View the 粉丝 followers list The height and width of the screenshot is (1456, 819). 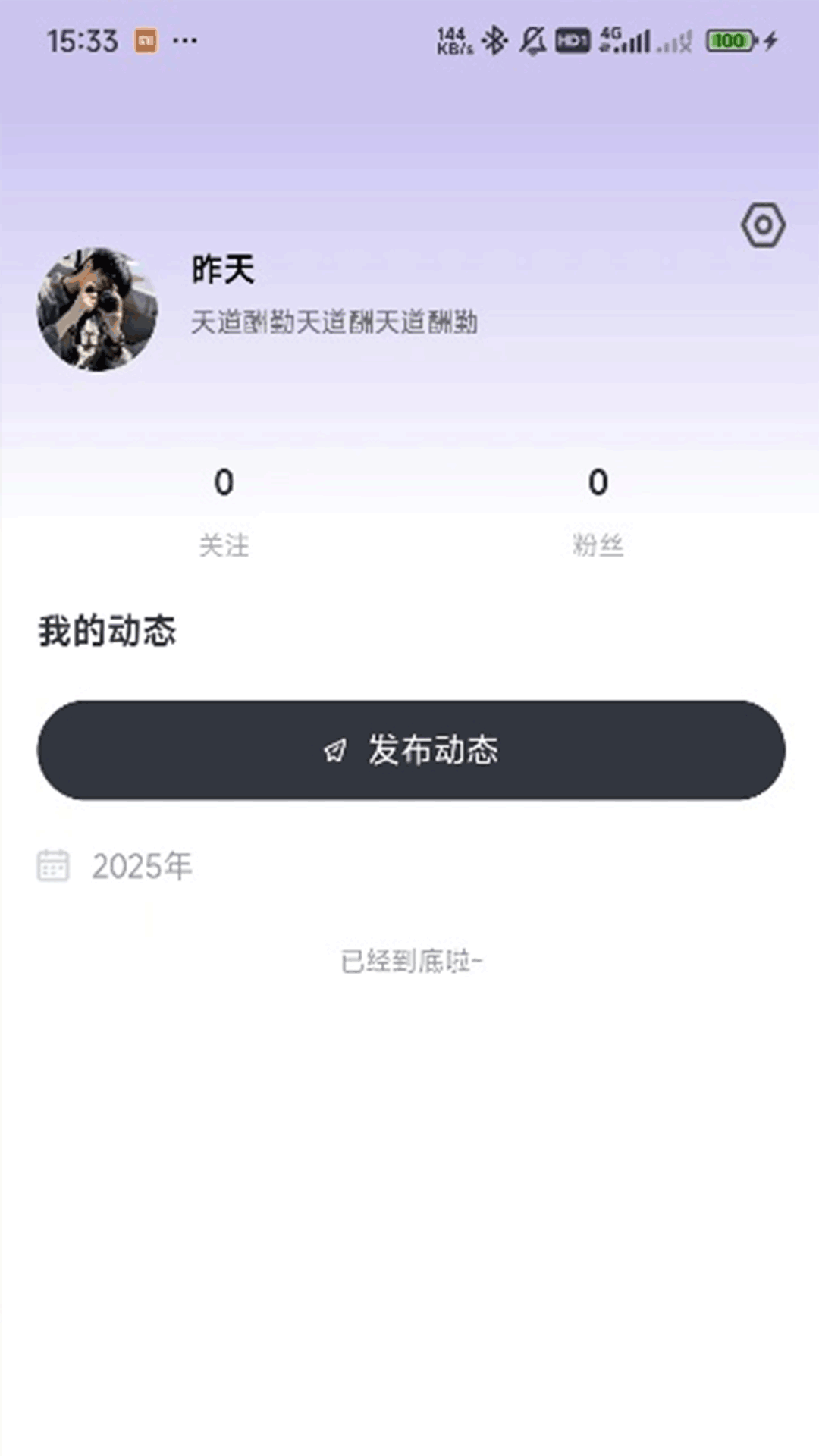point(598,511)
